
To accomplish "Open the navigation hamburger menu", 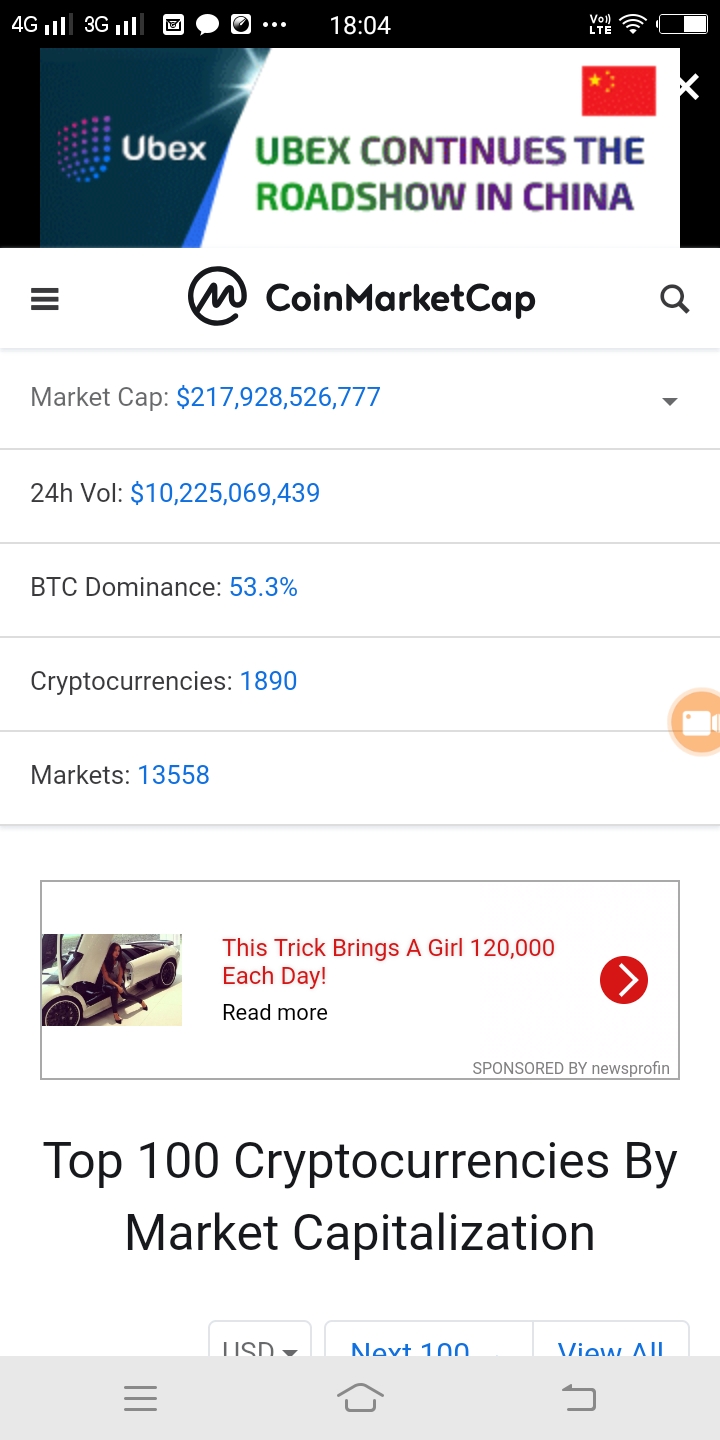I will click(44, 297).
